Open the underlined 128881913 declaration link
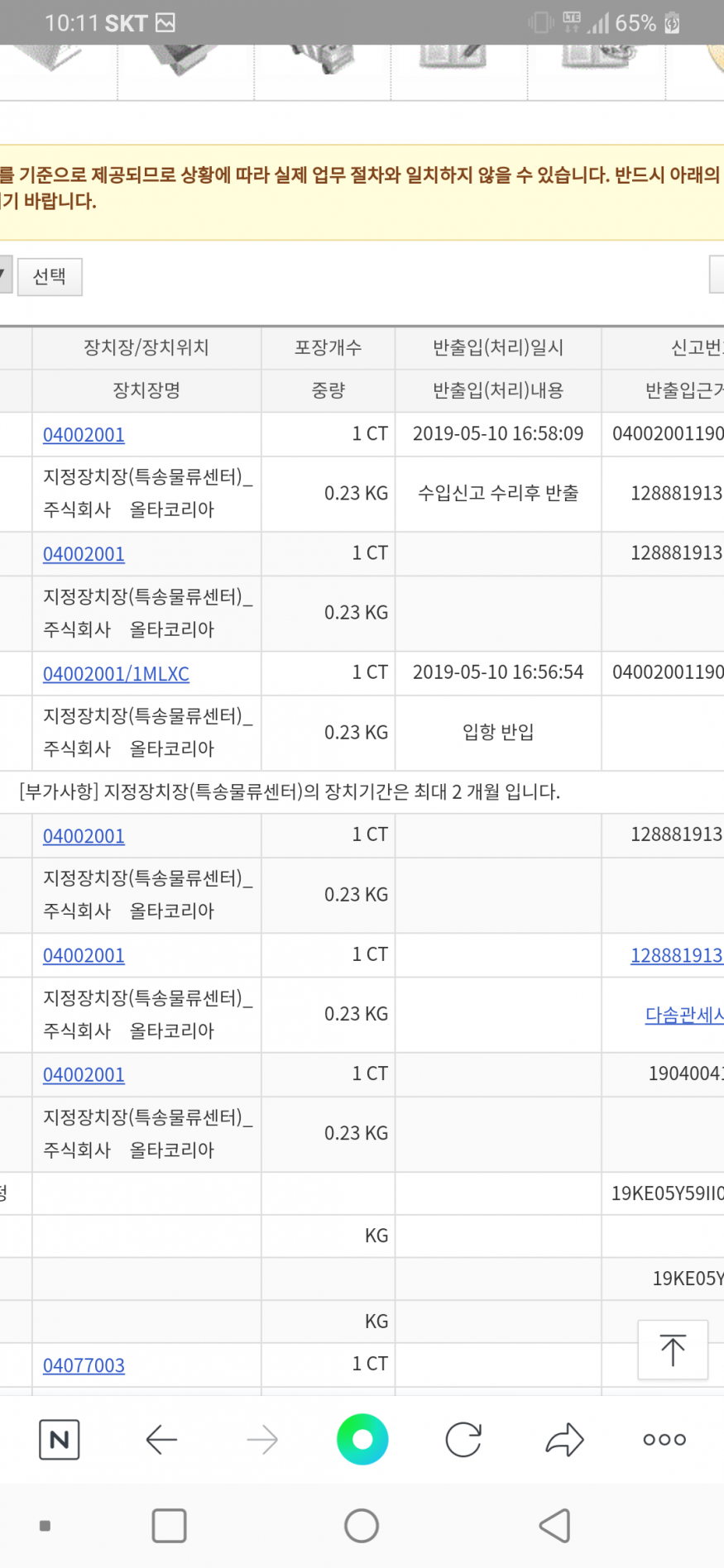 tap(676, 955)
